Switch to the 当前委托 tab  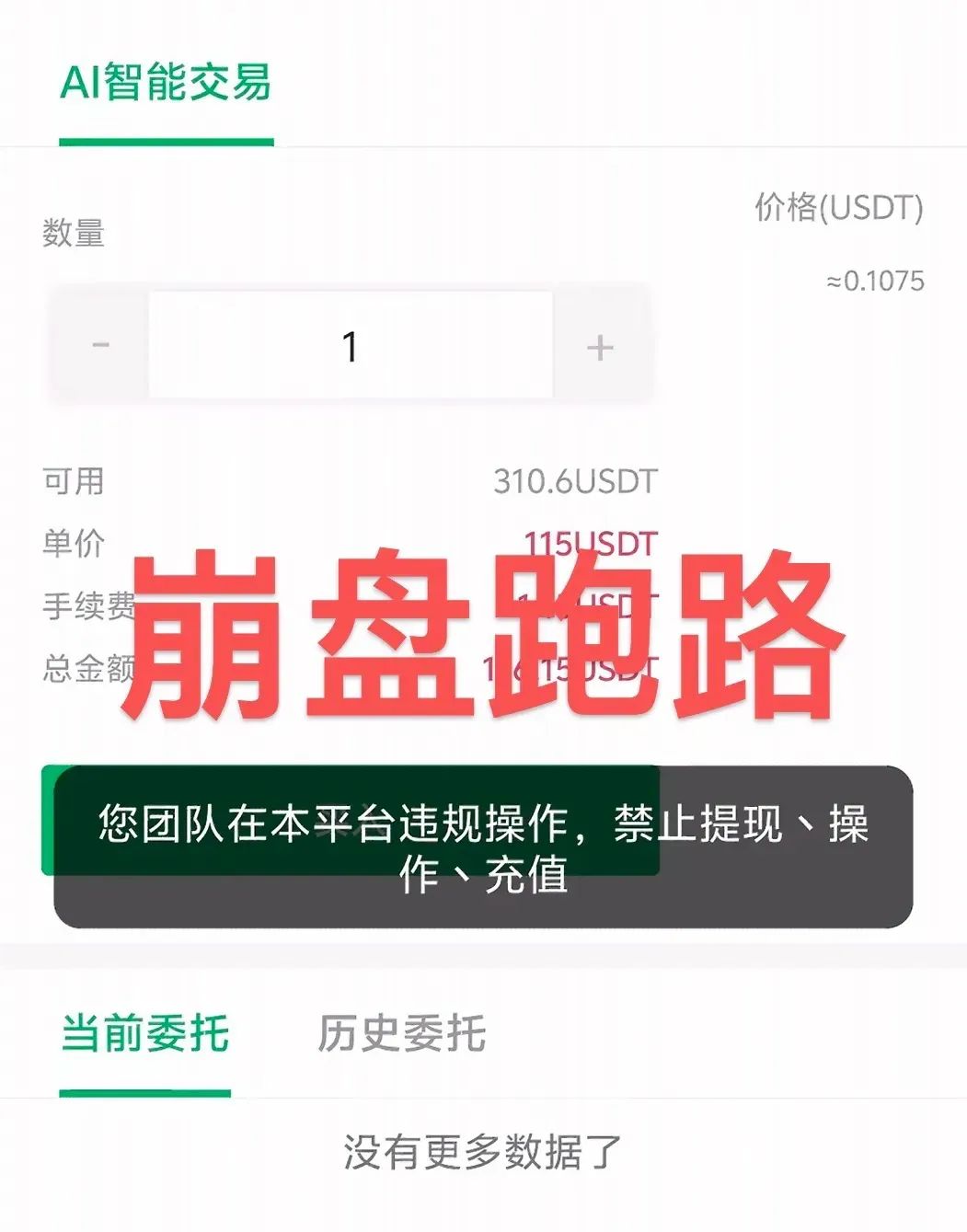(144, 1033)
